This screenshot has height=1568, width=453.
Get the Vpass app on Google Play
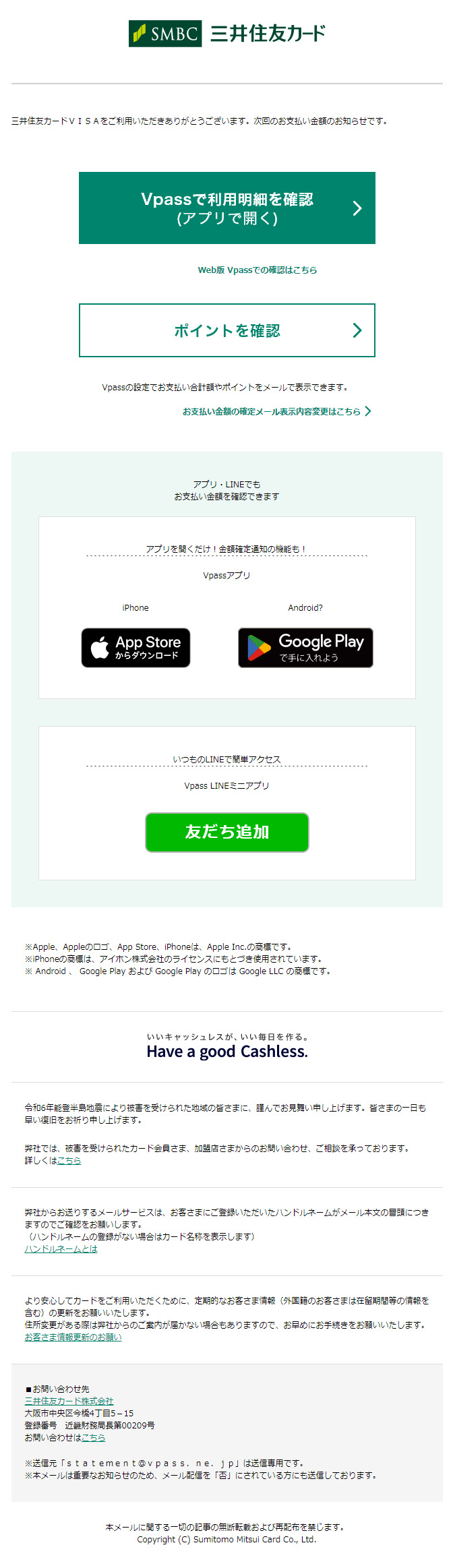coord(305,648)
